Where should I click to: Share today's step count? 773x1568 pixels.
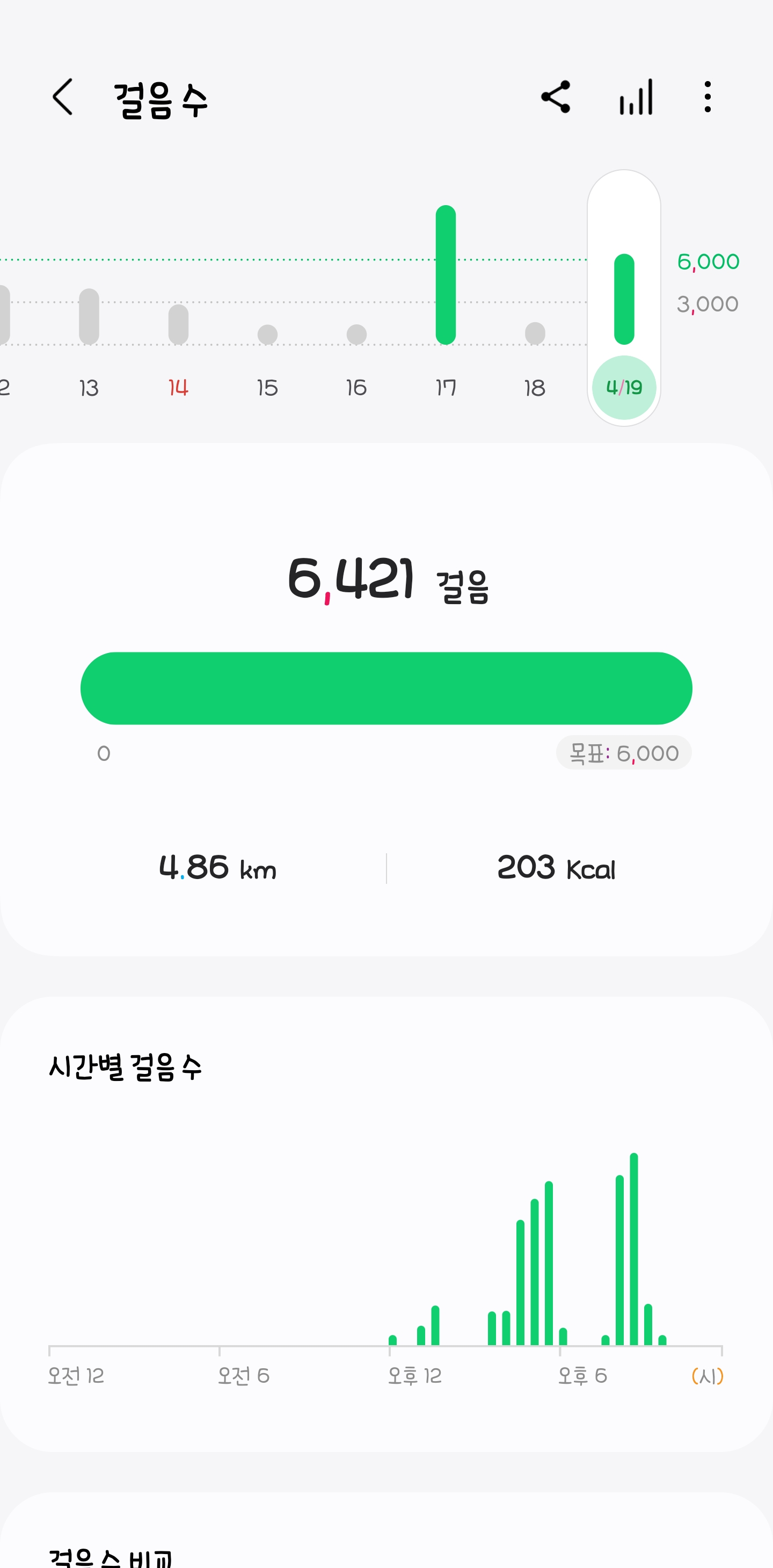[556, 97]
